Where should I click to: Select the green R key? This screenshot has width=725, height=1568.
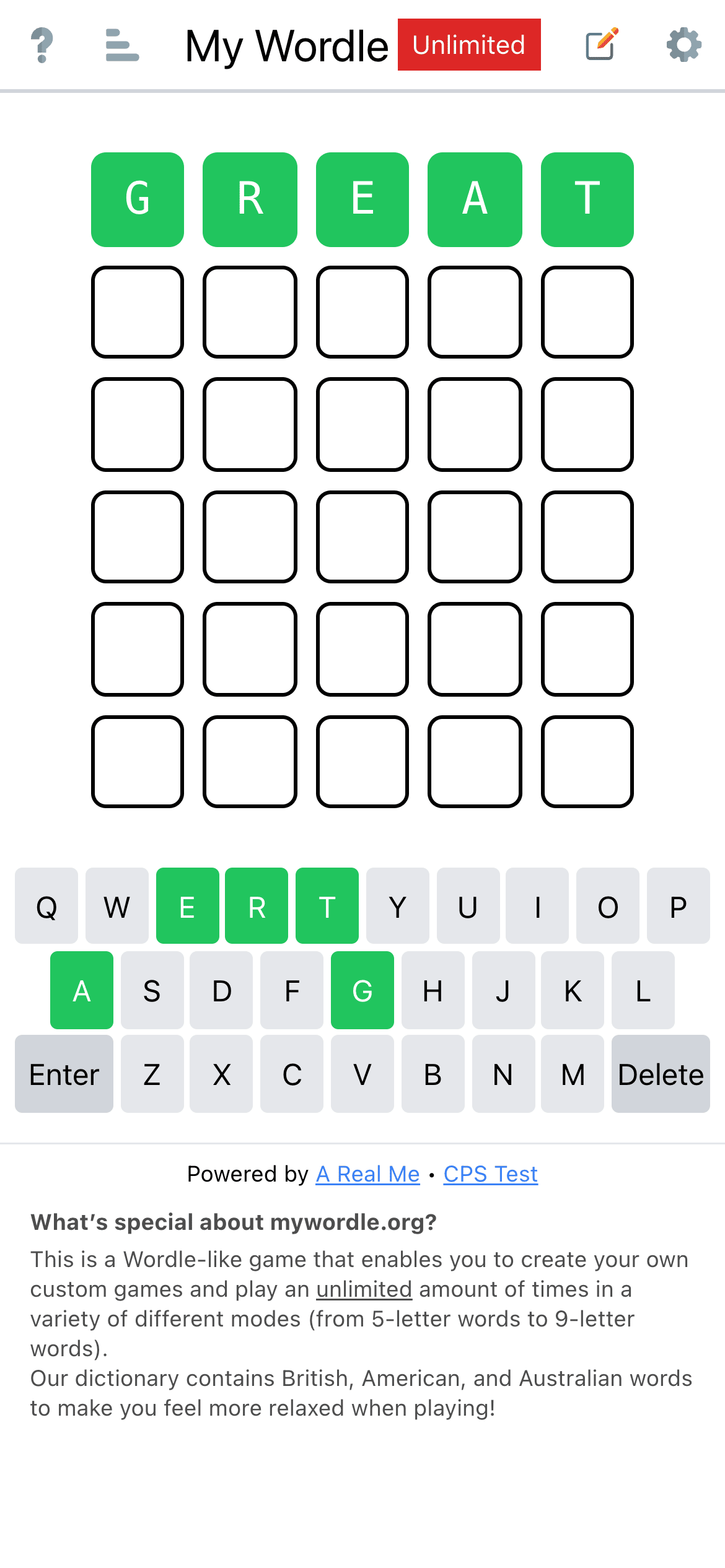[257, 906]
